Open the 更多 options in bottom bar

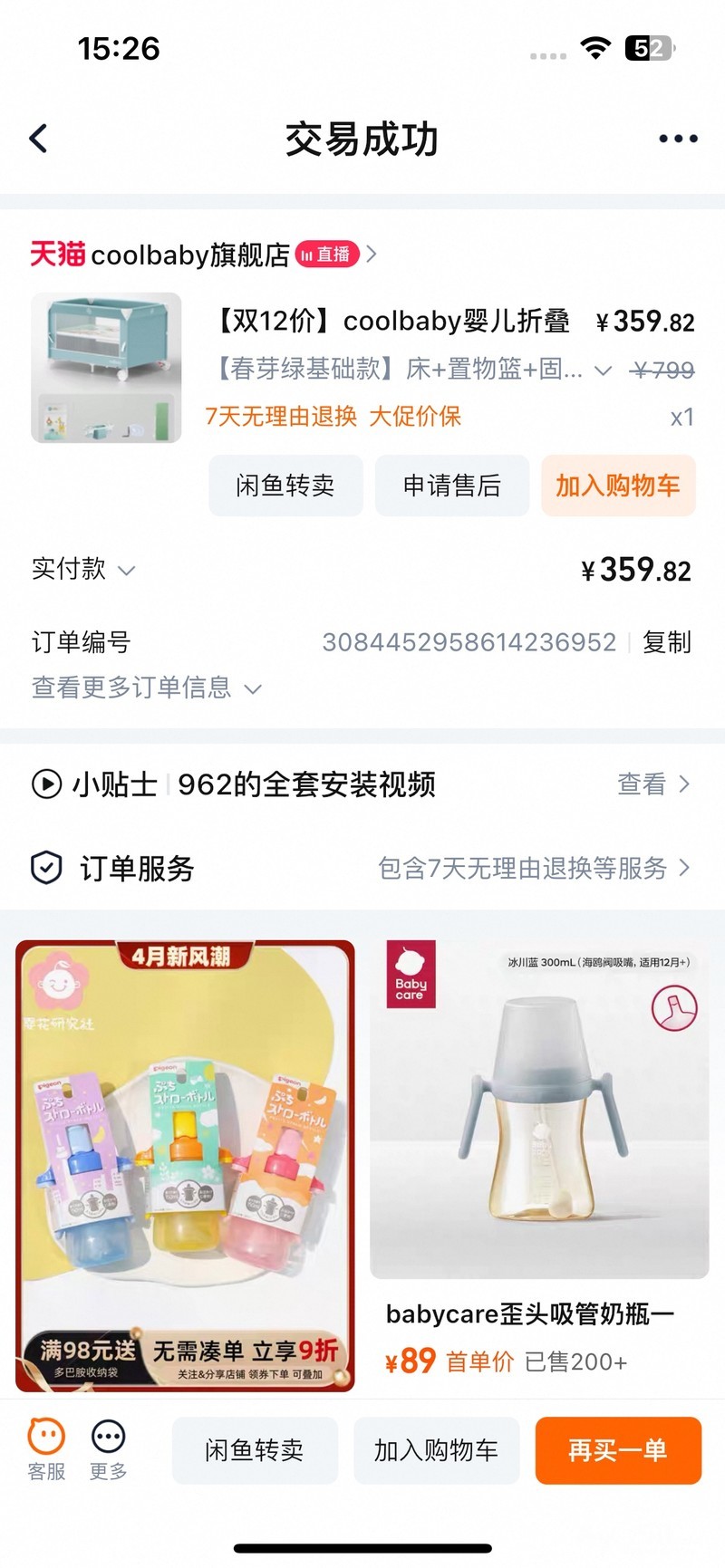click(108, 1449)
